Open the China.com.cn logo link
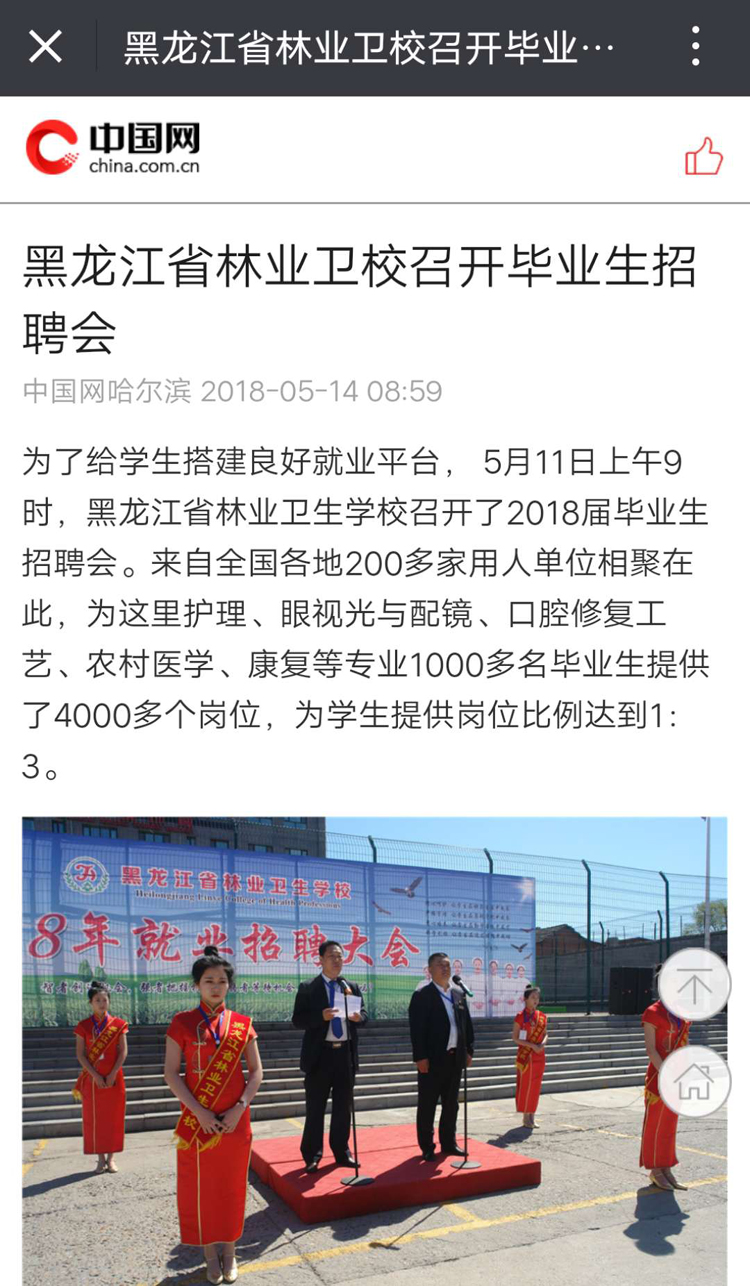This screenshot has height=1286, width=750. [113, 147]
